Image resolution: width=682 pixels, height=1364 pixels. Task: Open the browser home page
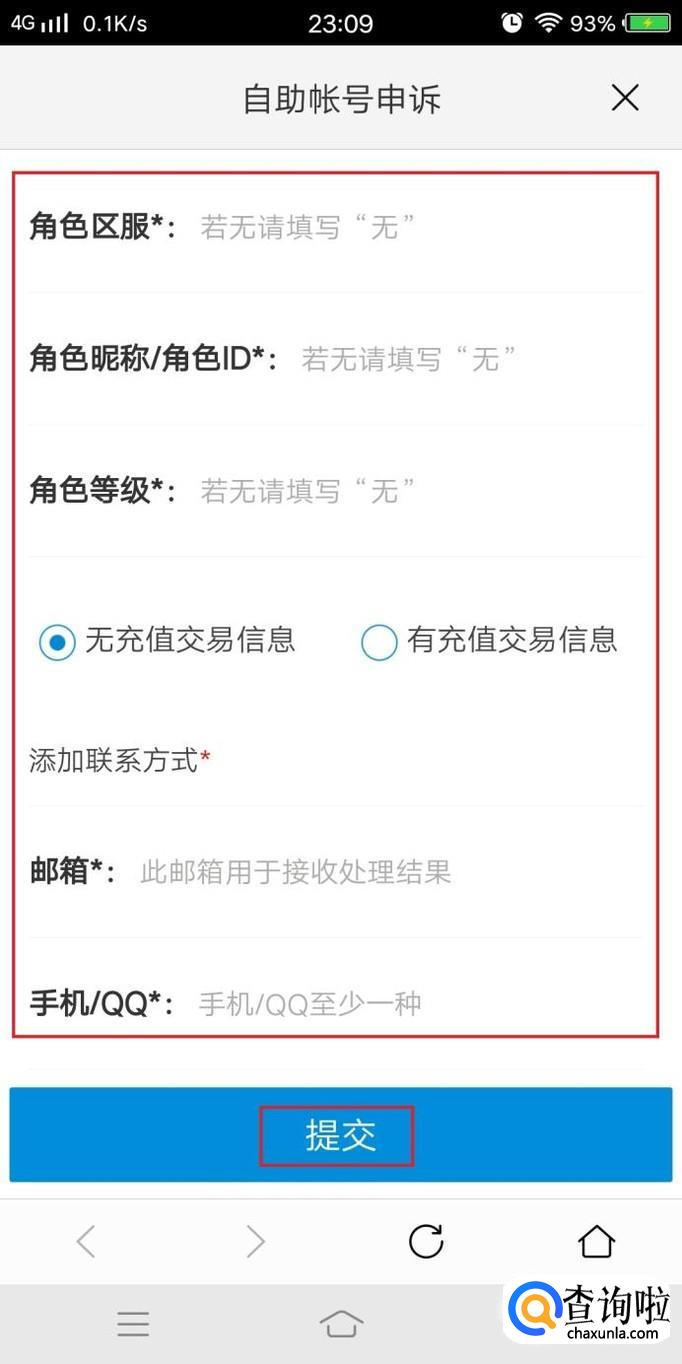tap(596, 1242)
